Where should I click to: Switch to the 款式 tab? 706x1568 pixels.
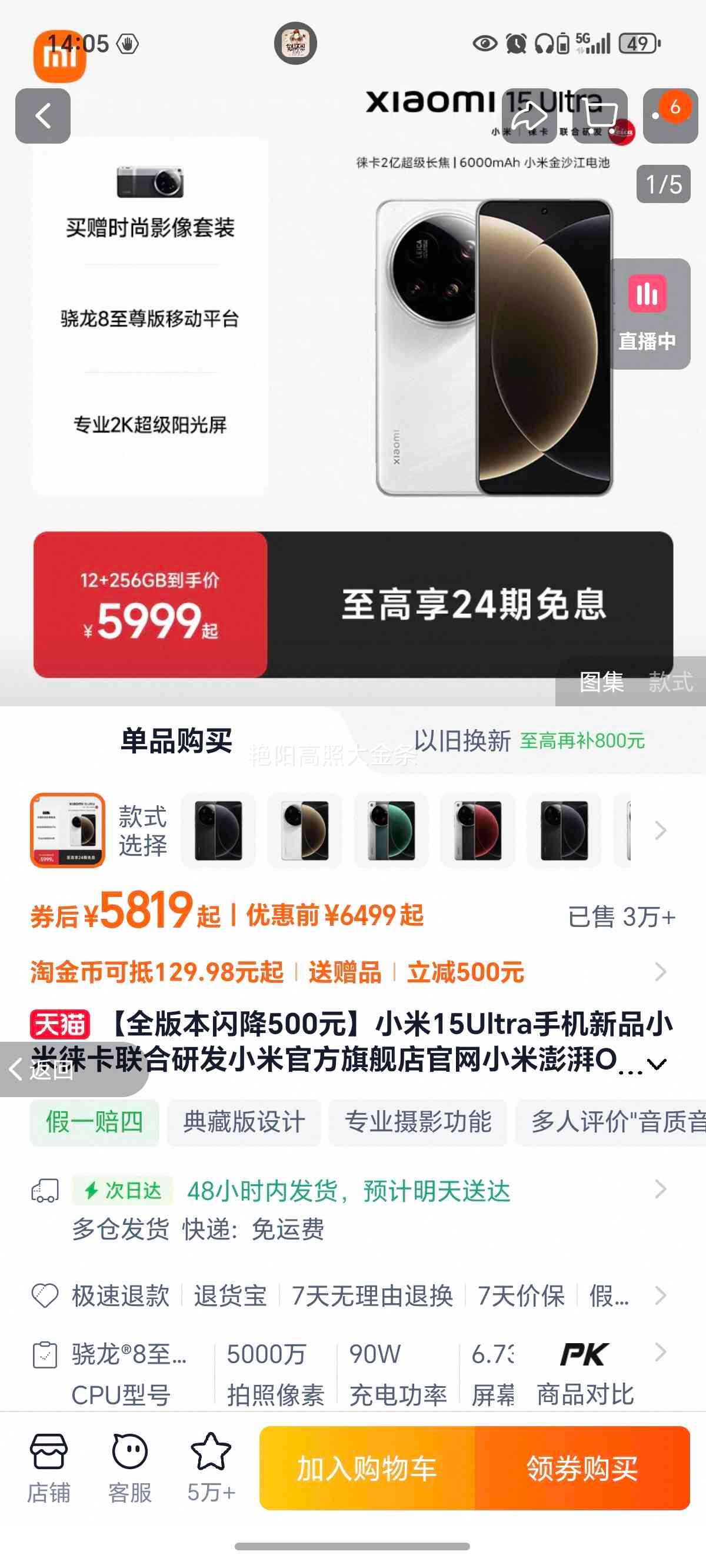click(x=673, y=683)
